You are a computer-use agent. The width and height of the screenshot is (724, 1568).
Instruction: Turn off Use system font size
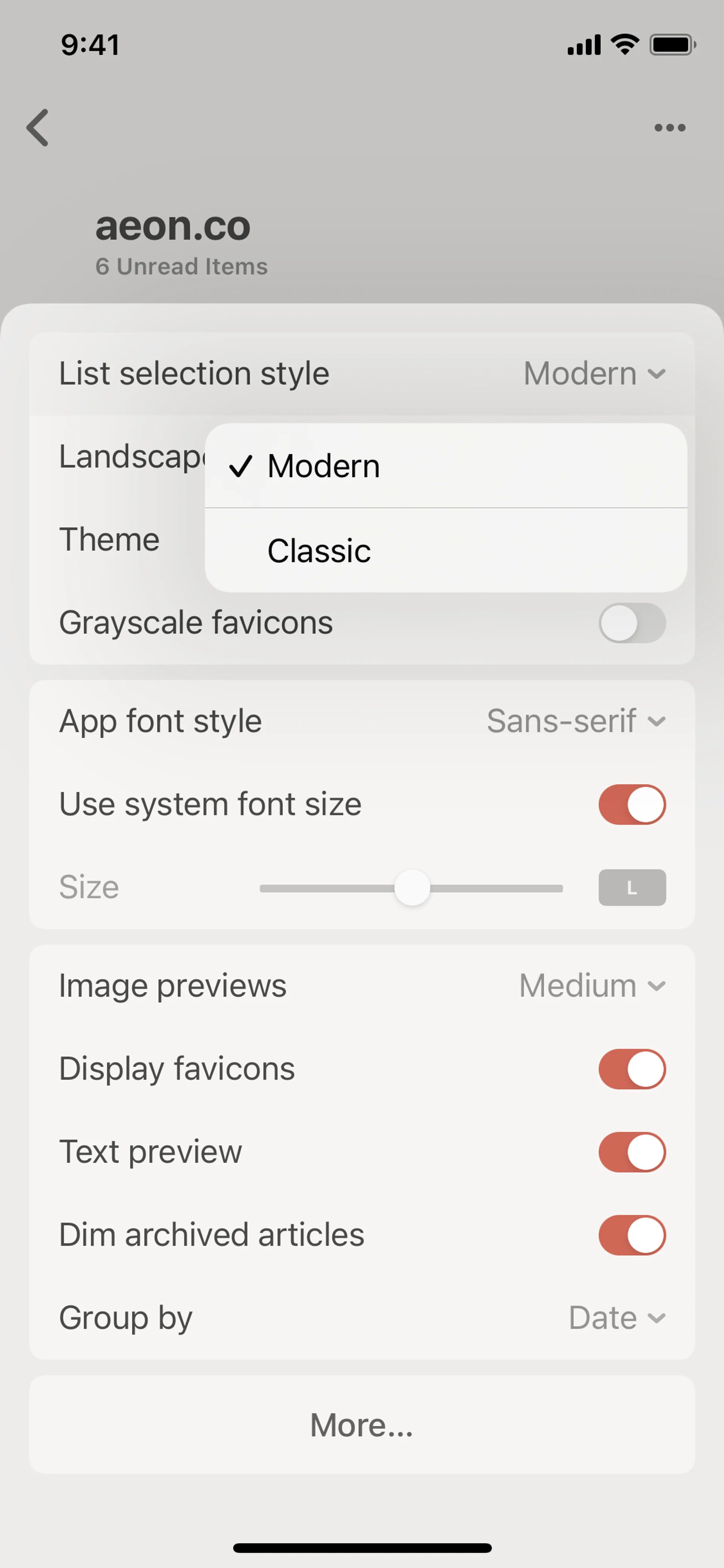click(x=632, y=804)
